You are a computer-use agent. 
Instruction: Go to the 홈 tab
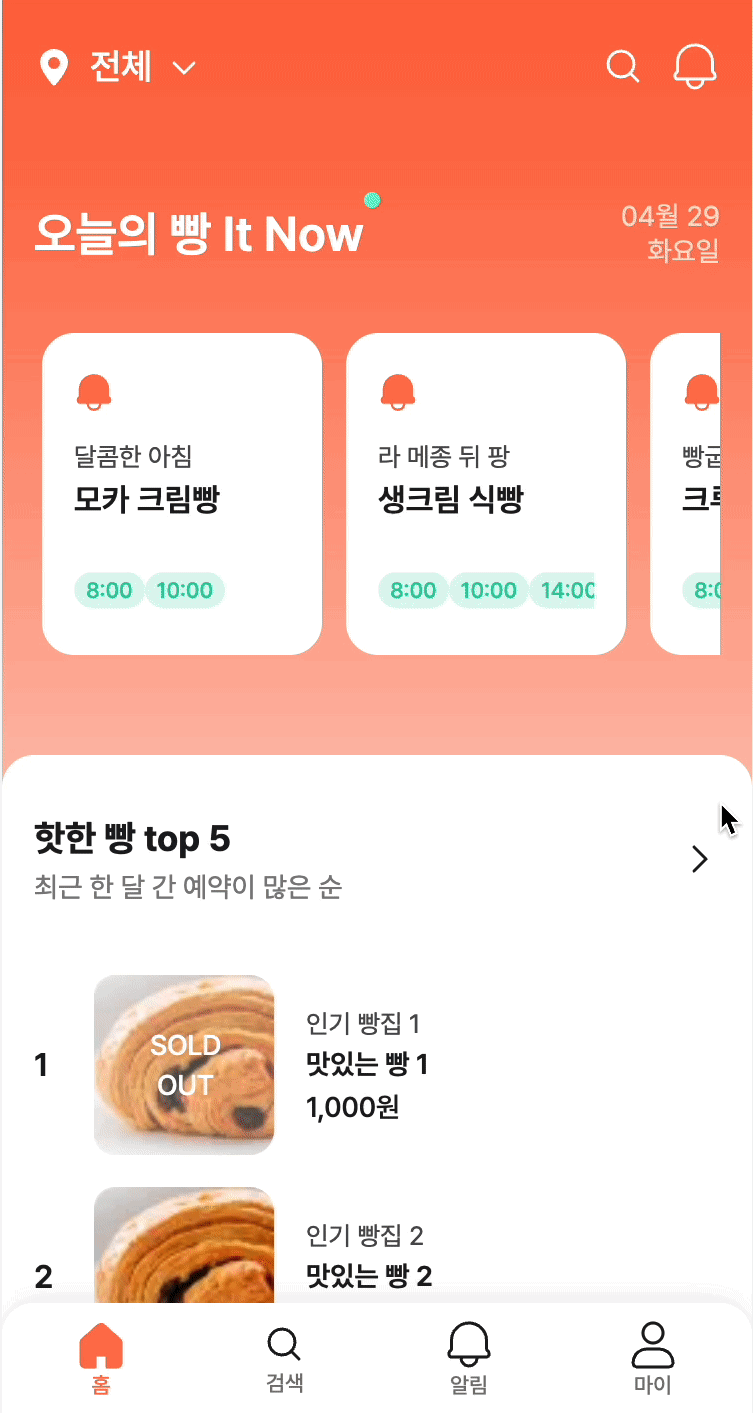click(x=101, y=1358)
